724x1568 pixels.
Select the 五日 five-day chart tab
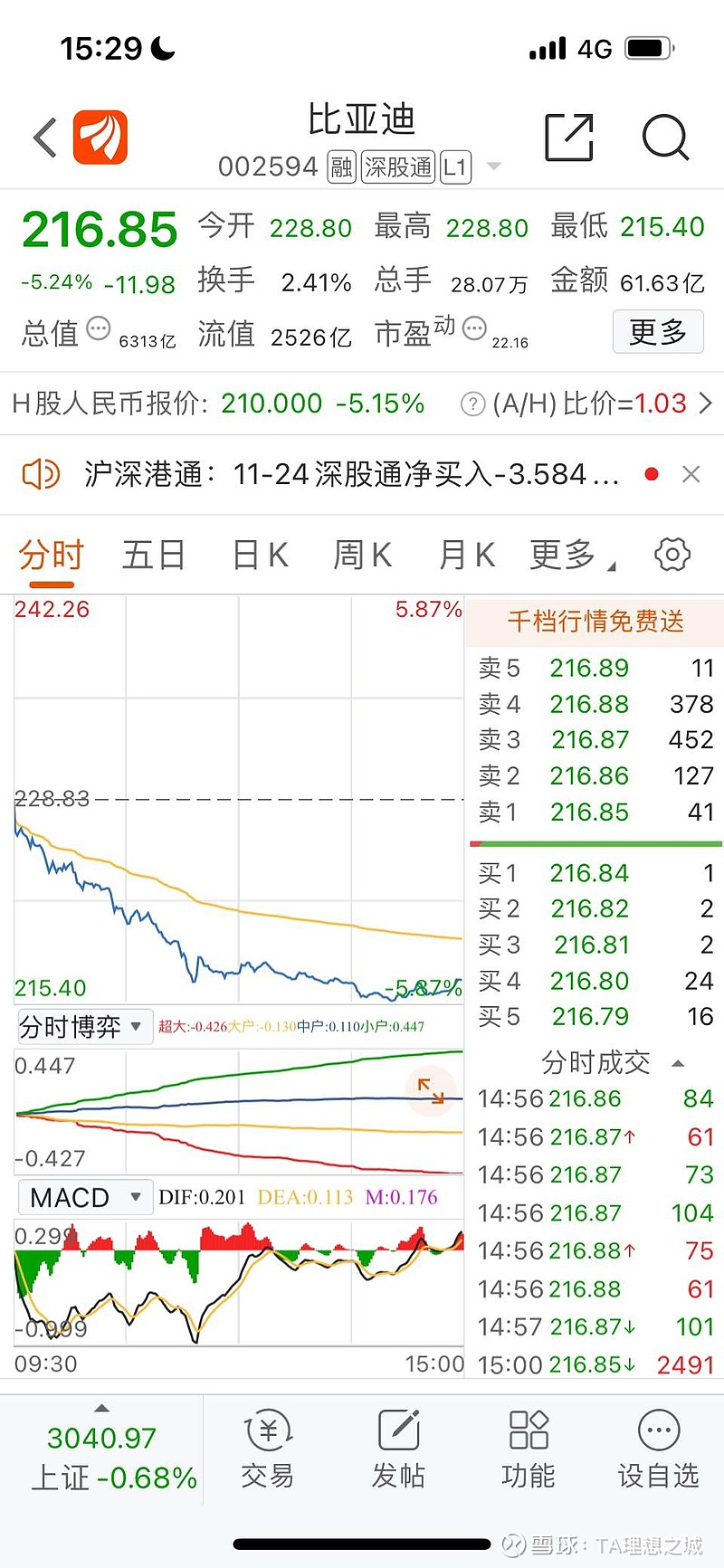pyautogui.click(x=154, y=555)
